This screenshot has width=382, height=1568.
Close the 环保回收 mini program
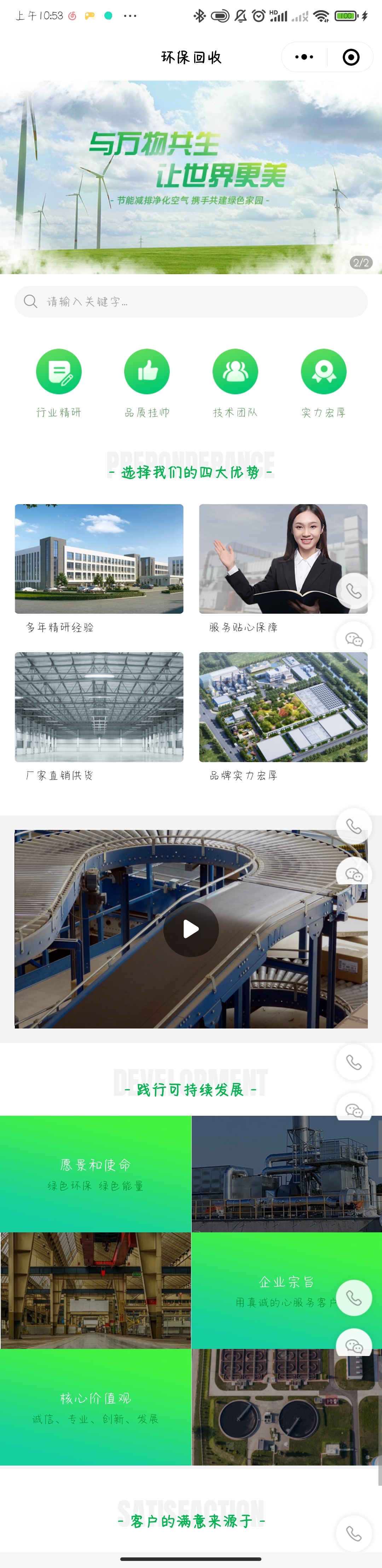coord(351,57)
